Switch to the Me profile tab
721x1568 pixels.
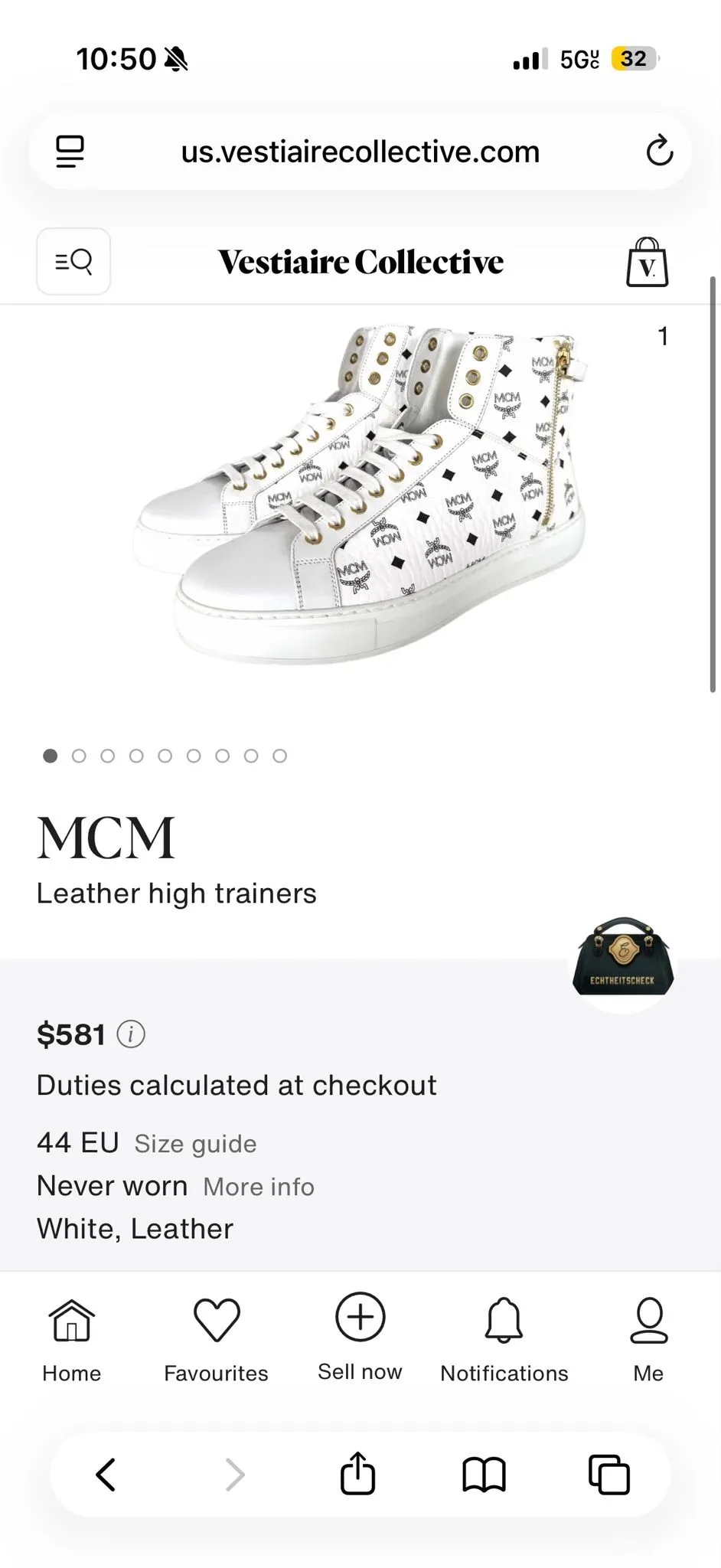click(648, 1341)
